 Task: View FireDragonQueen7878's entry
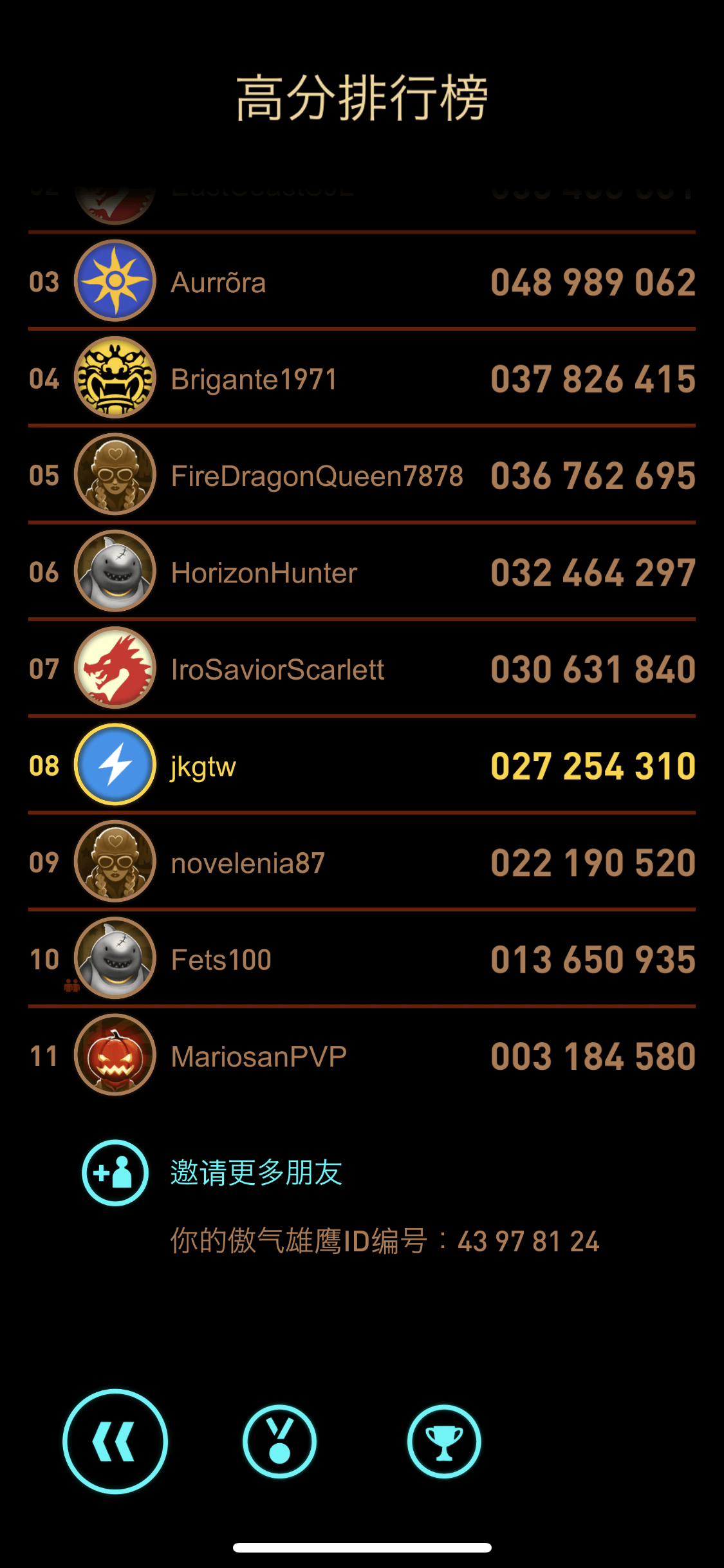pyautogui.click(x=362, y=474)
